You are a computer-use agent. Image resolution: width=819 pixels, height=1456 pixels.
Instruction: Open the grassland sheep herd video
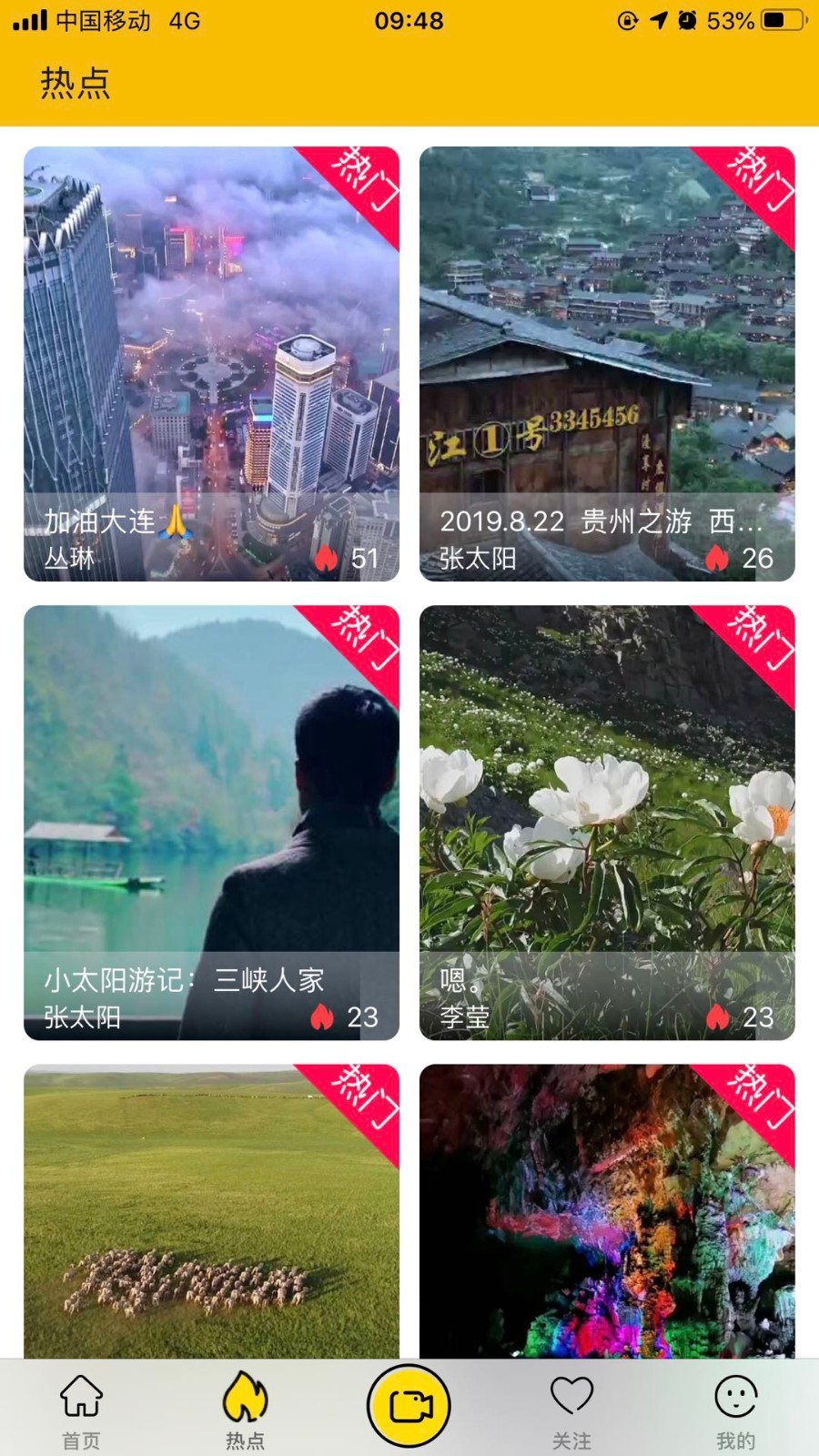211,1210
